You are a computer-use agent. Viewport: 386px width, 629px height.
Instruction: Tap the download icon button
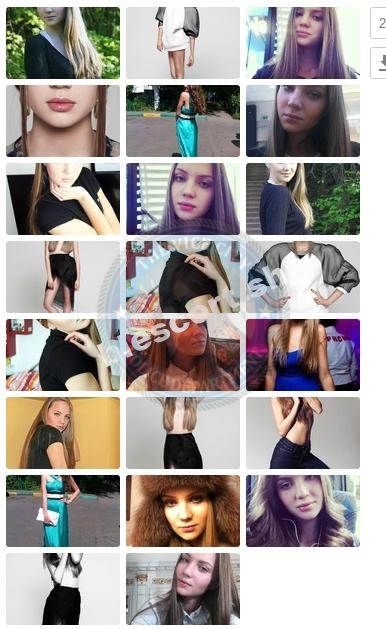click(x=379, y=63)
